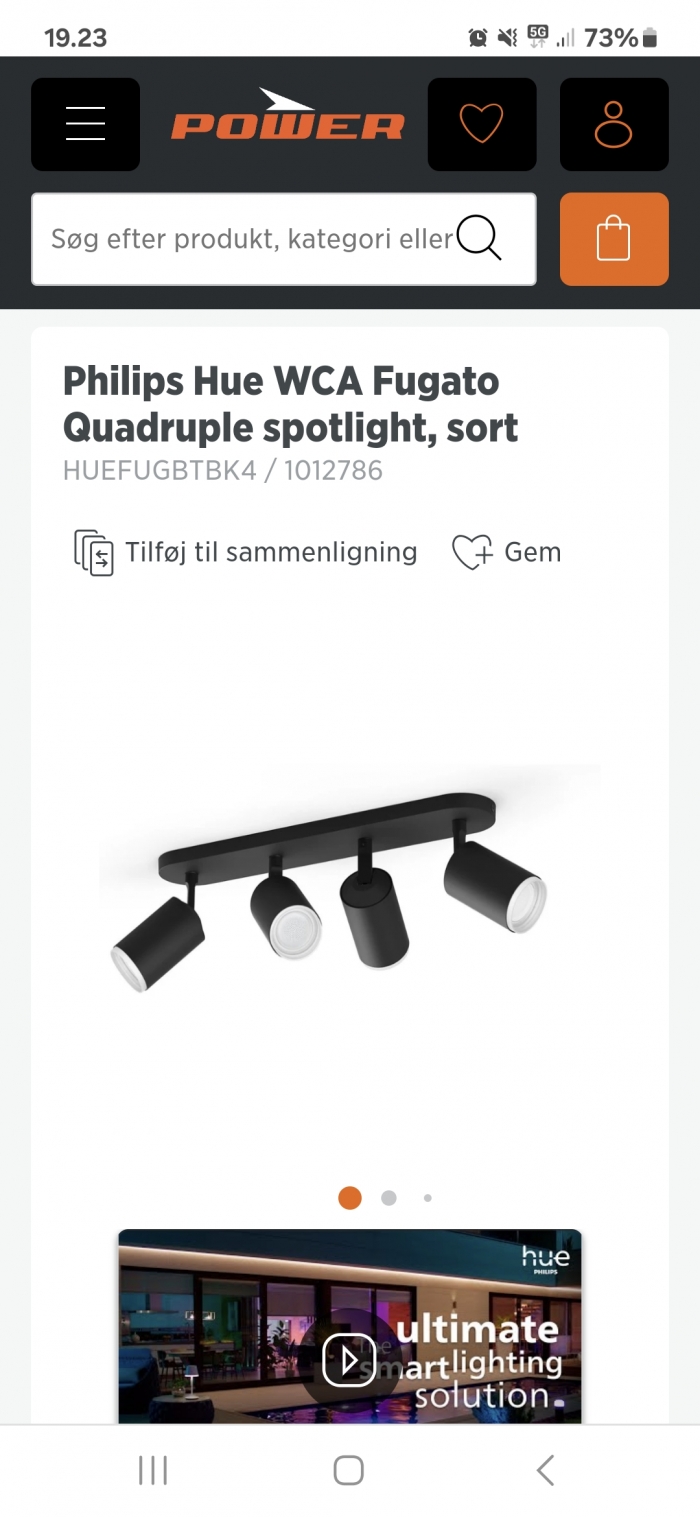Open the wishlist heart icon

481,124
